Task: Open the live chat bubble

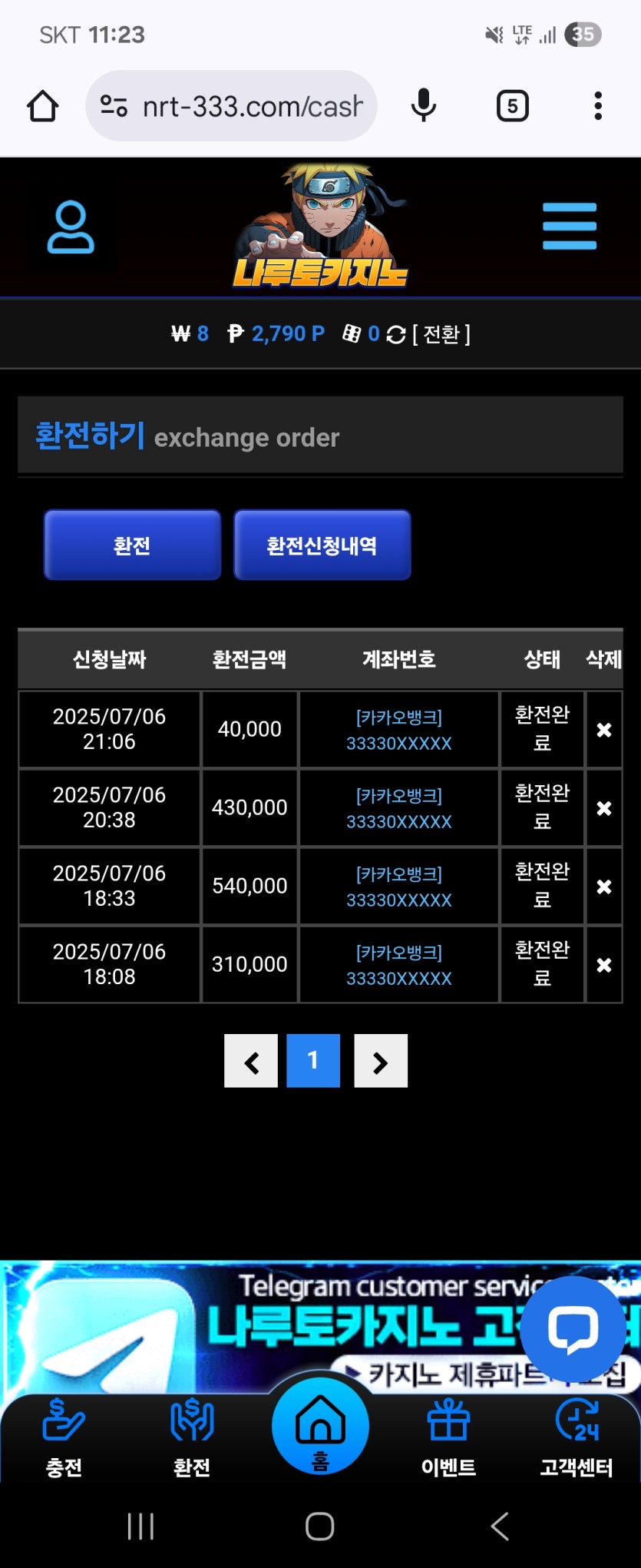Action: (x=573, y=1328)
